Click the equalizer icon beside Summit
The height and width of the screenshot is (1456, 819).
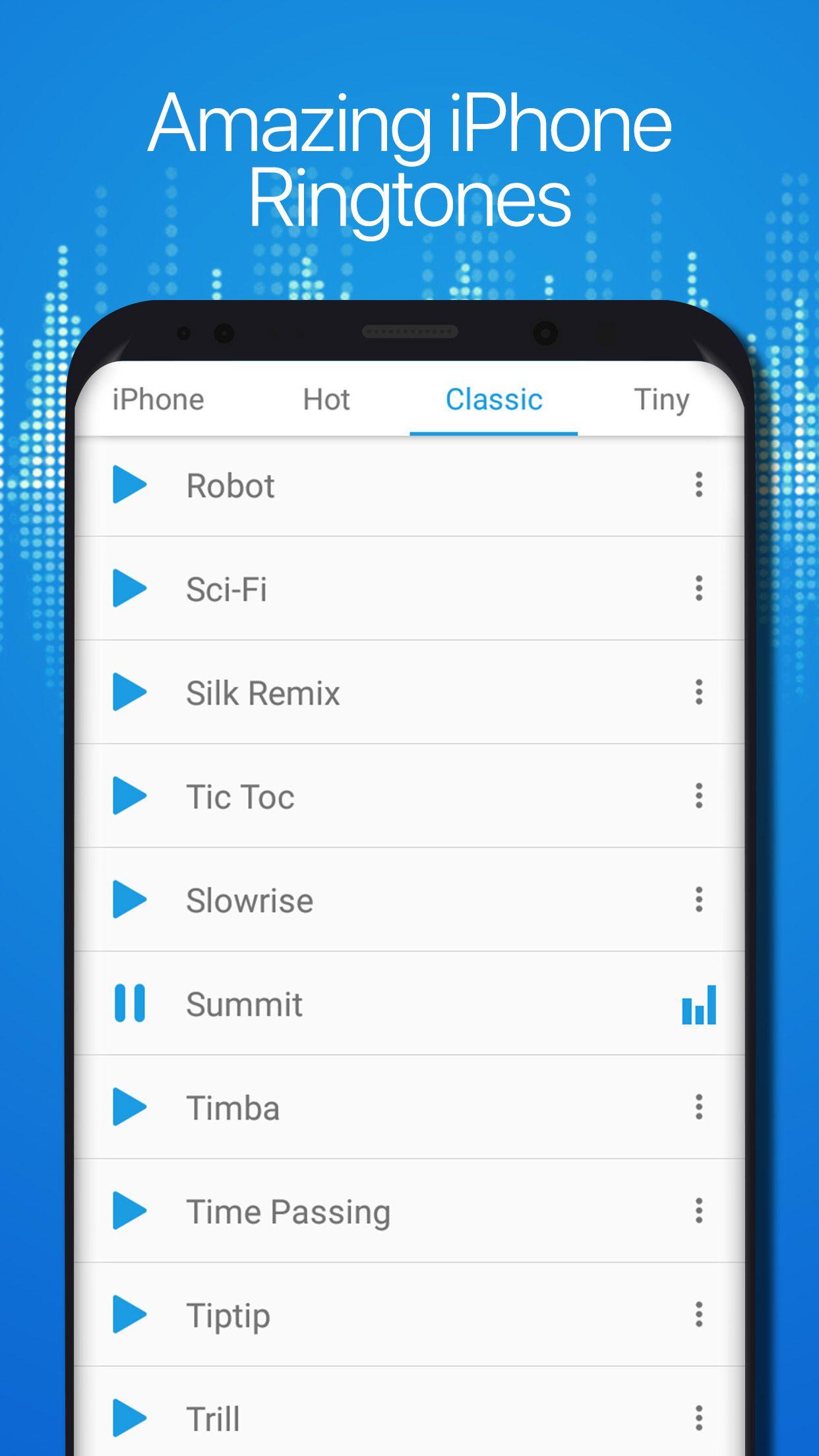[700, 1004]
